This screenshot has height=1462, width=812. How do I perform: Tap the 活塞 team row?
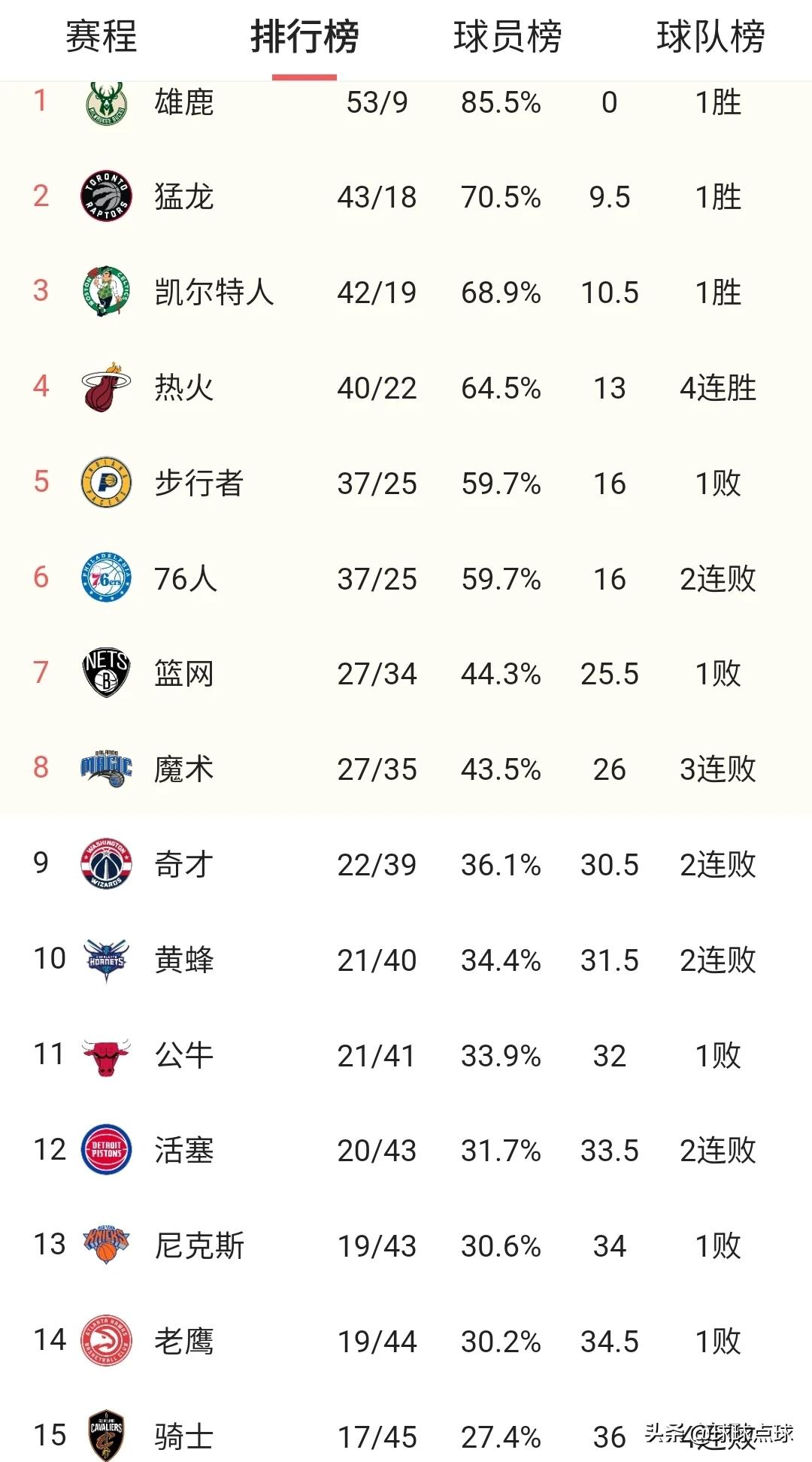tap(406, 1151)
